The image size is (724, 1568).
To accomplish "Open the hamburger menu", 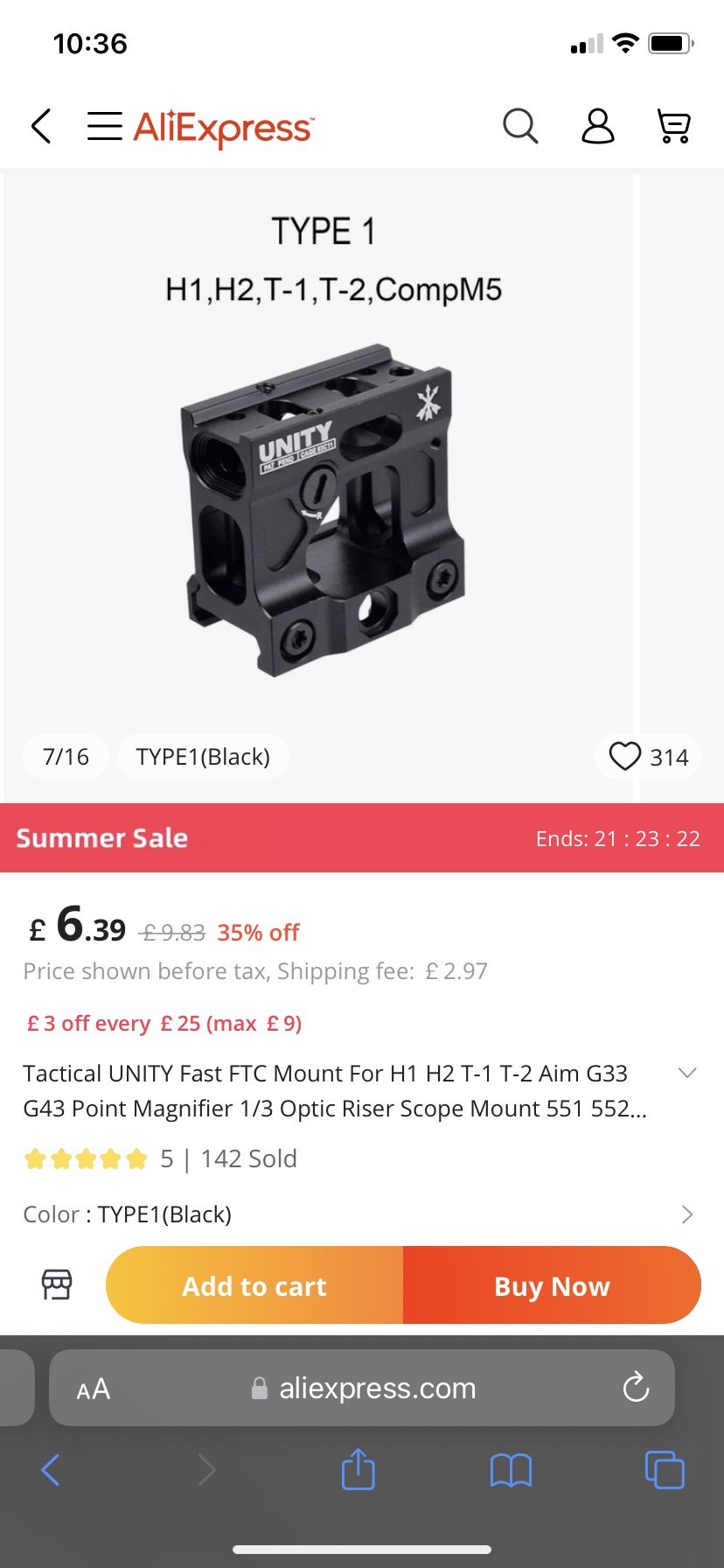I will coord(105,126).
